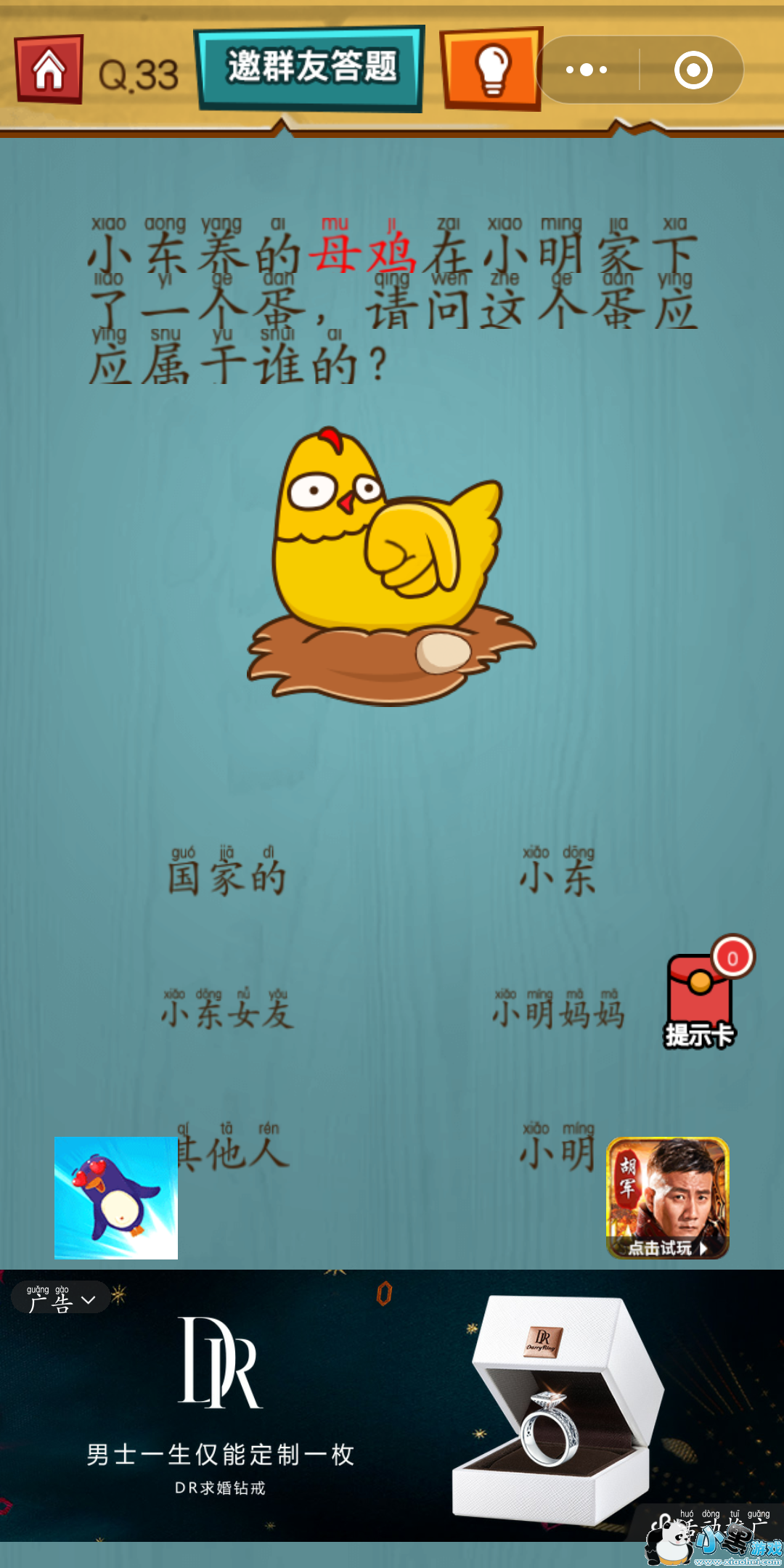Viewport: 784px width, 1568px height.
Task: Expand the 广告 dropdown on banner
Action: 61,1298
